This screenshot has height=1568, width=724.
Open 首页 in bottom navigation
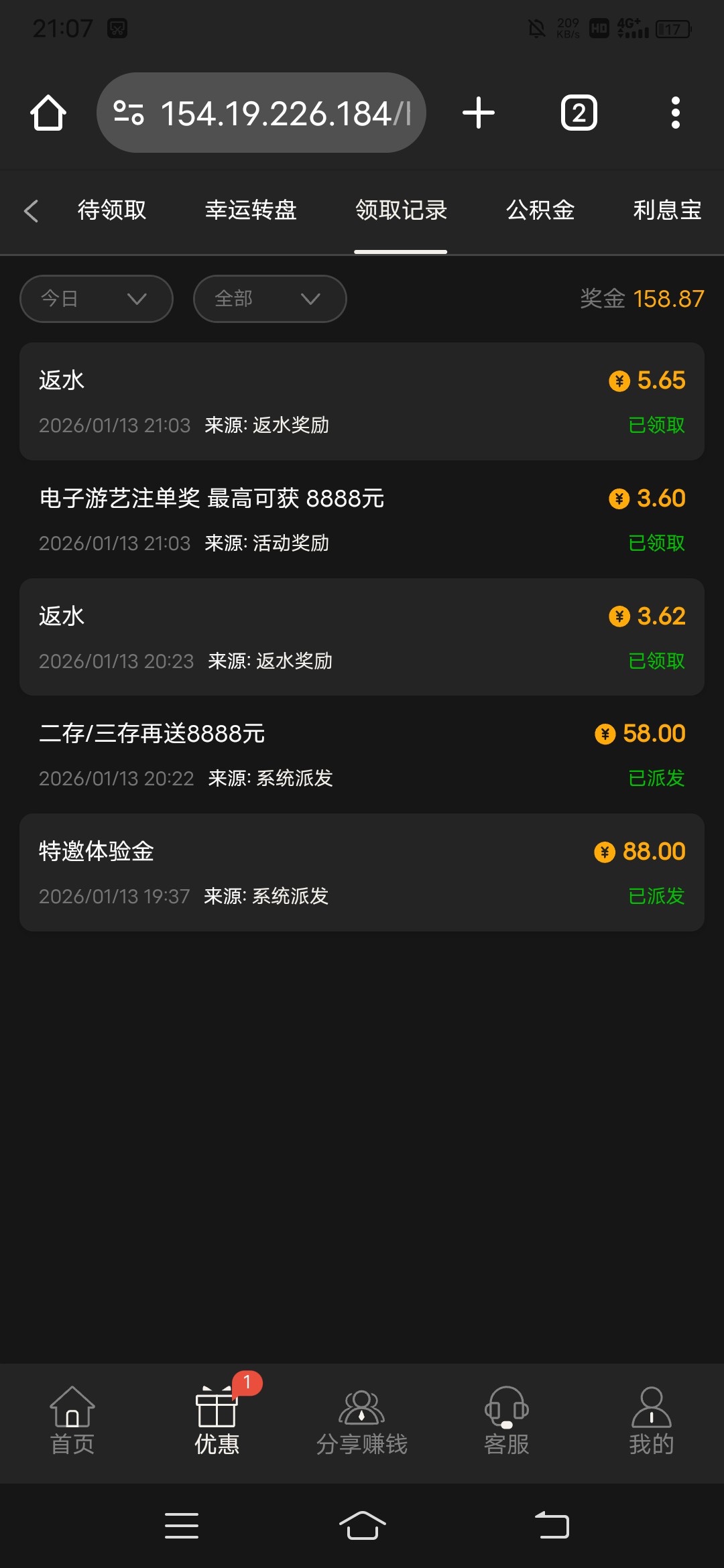72,1422
